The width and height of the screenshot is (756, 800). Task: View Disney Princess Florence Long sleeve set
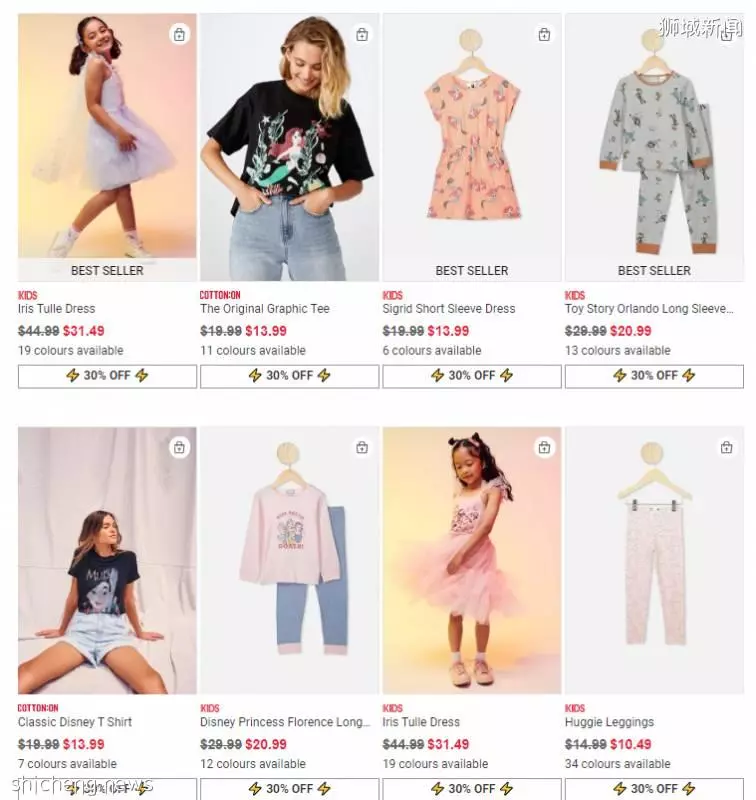coord(289,560)
